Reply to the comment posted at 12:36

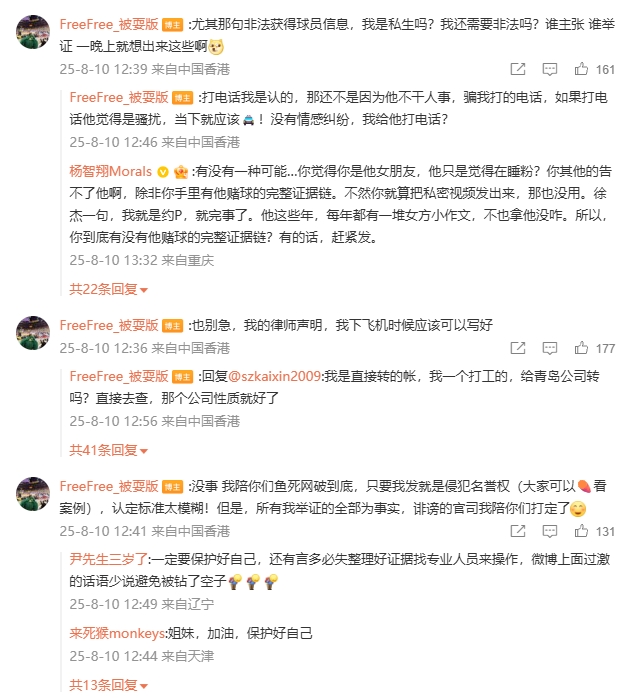550,348
